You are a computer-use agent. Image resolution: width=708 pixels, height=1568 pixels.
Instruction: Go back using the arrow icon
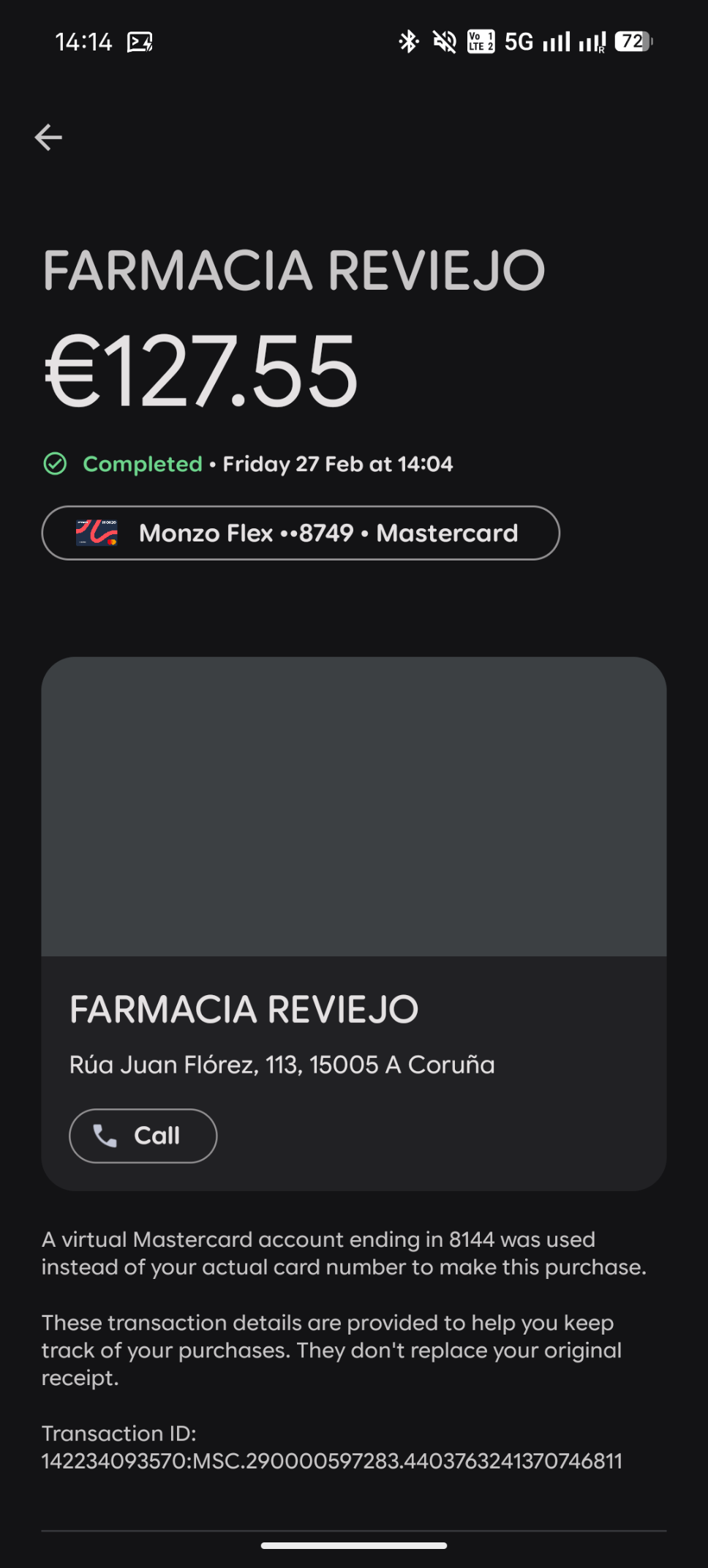(48, 137)
